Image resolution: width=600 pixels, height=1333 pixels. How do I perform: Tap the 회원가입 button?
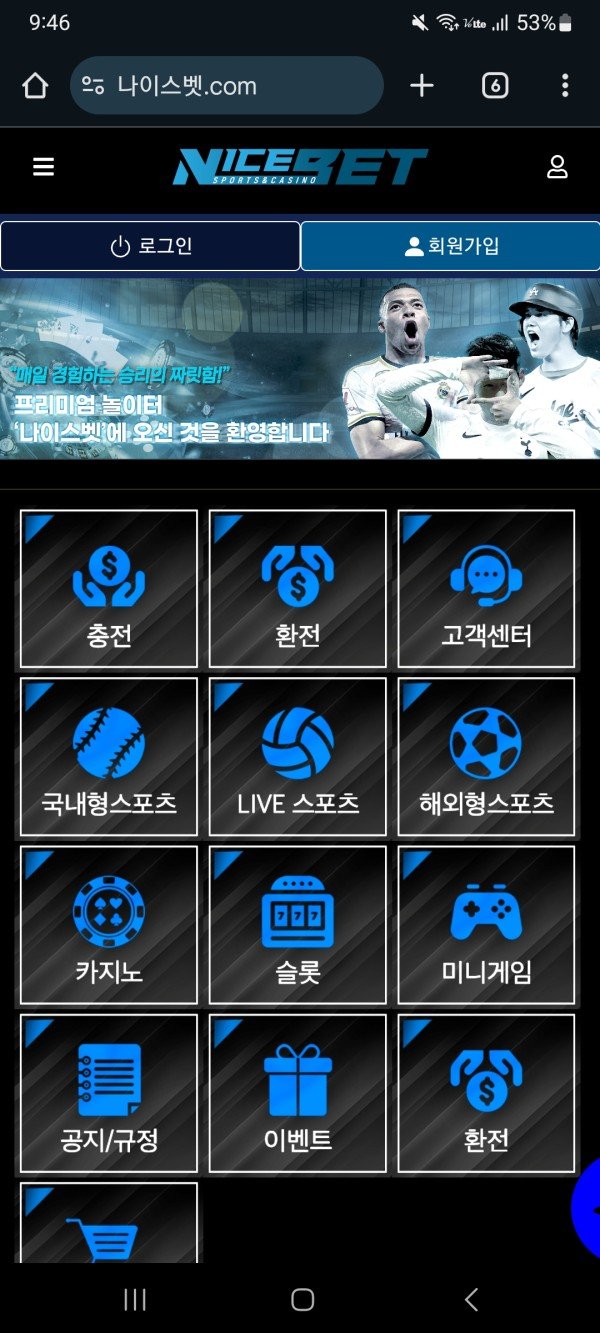point(450,246)
